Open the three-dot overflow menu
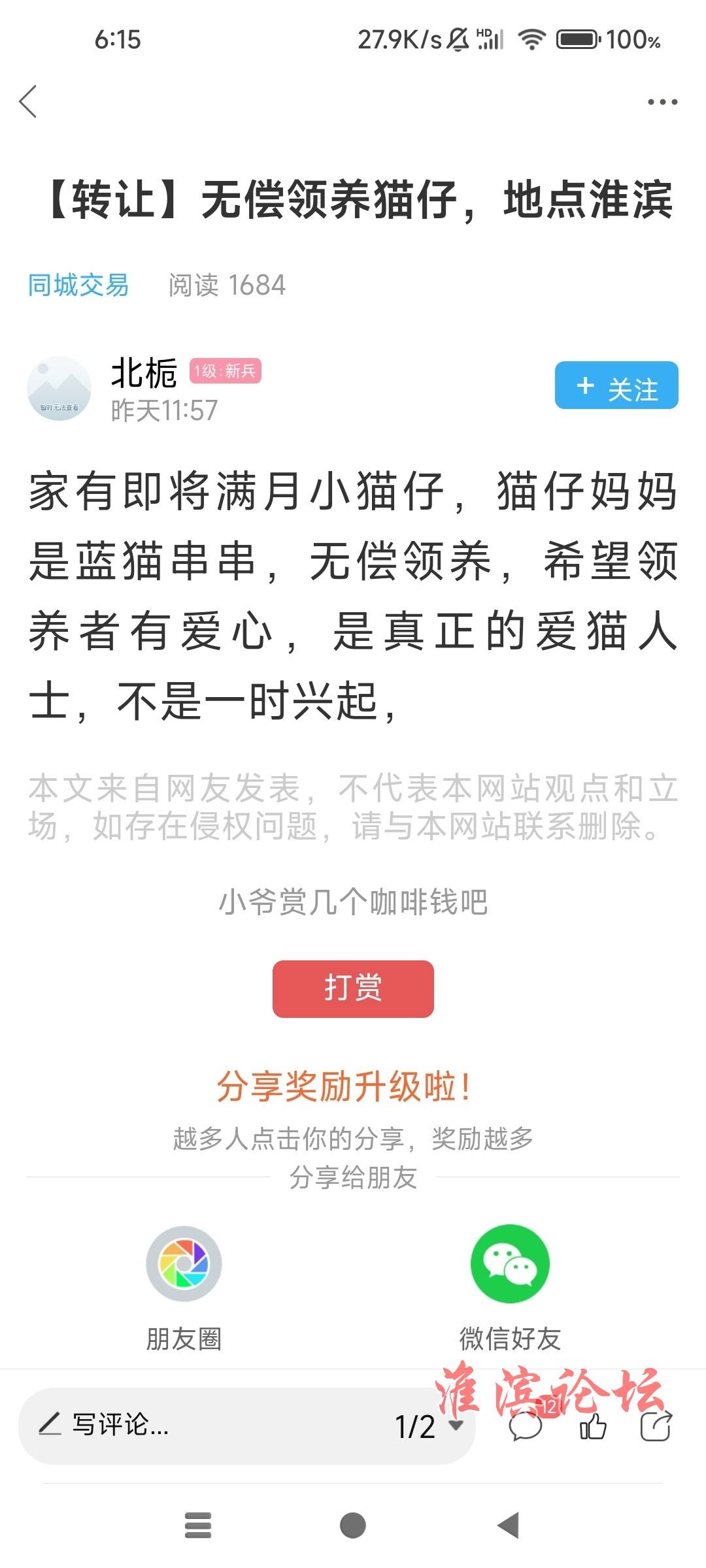Screen dimensions: 706x1568 [x=662, y=102]
